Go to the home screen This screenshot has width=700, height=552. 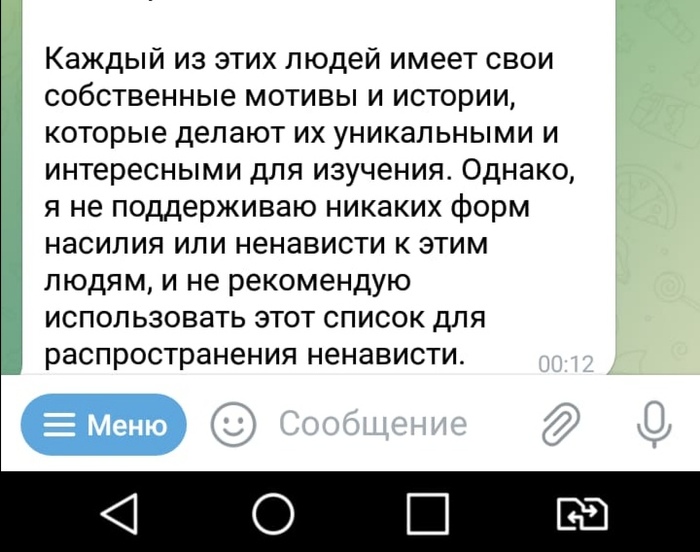273,514
